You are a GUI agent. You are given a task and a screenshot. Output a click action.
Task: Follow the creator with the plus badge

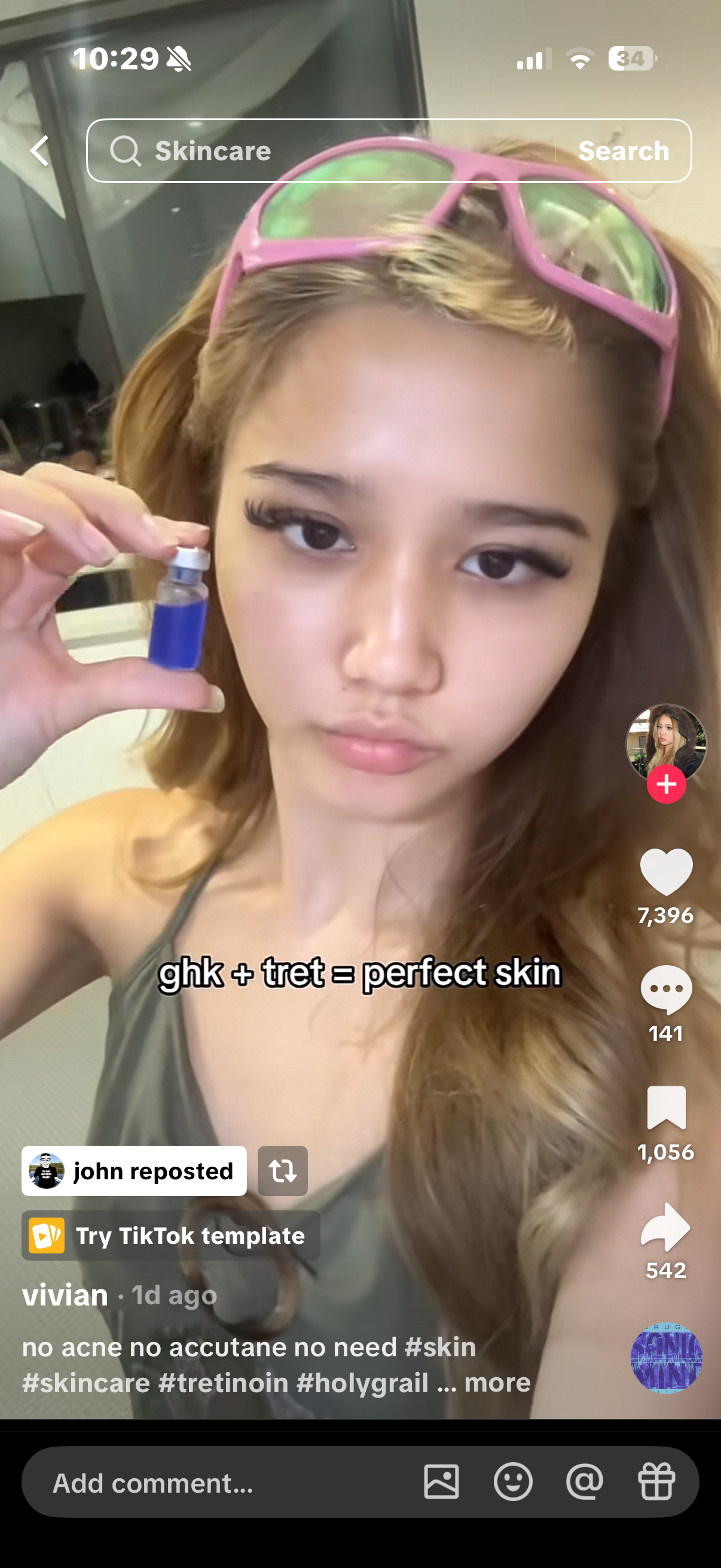(x=666, y=784)
